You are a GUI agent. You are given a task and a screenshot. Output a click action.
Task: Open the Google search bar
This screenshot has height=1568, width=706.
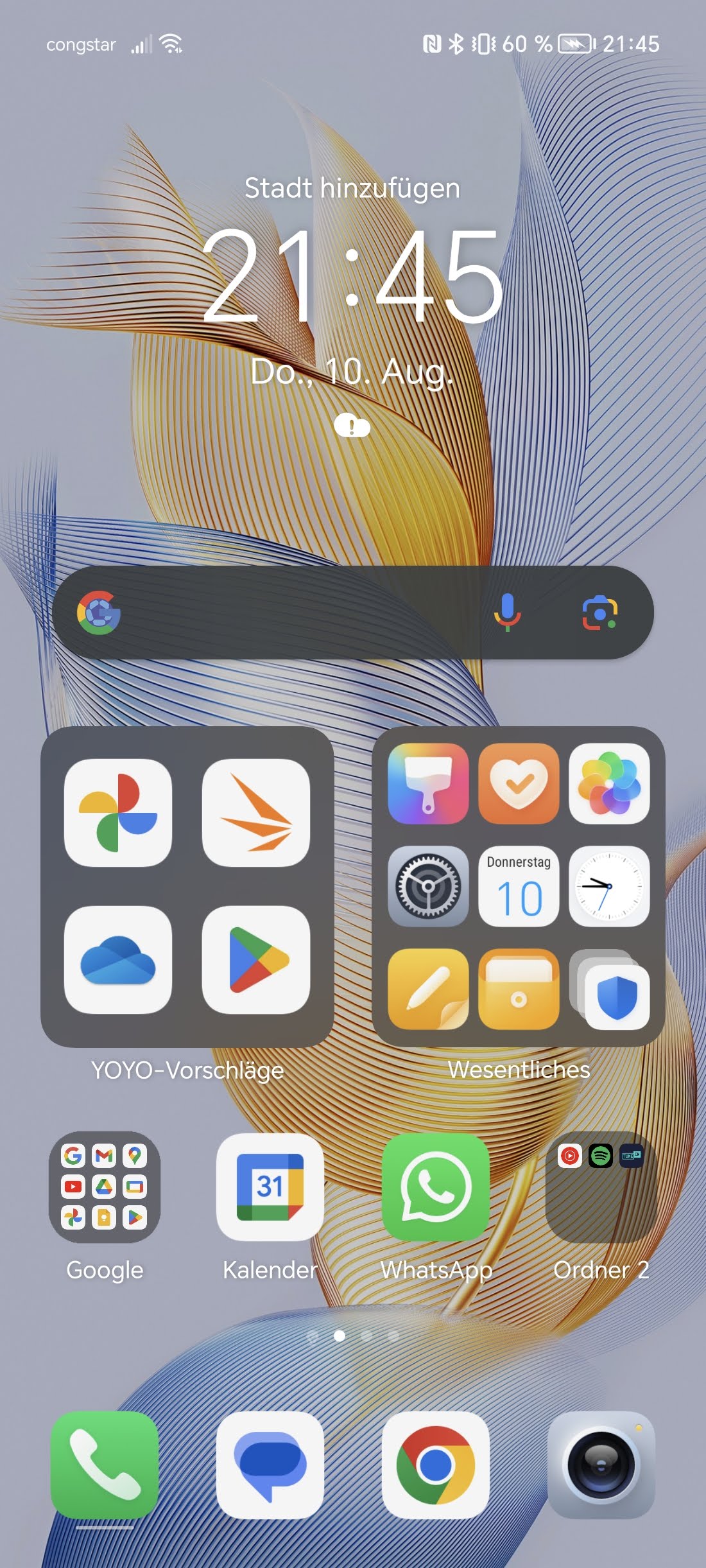tap(289, 613)
